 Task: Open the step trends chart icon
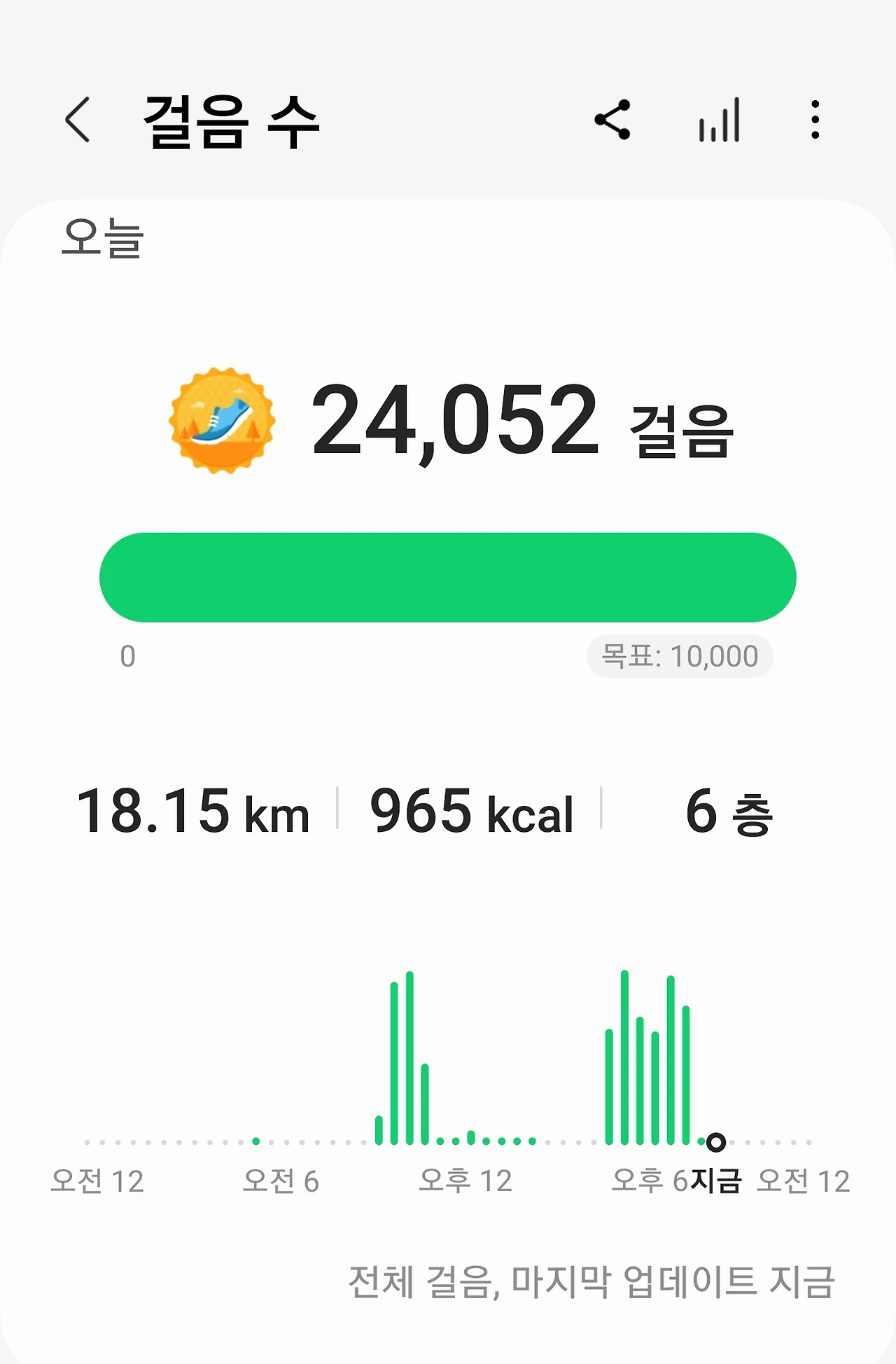719,120
